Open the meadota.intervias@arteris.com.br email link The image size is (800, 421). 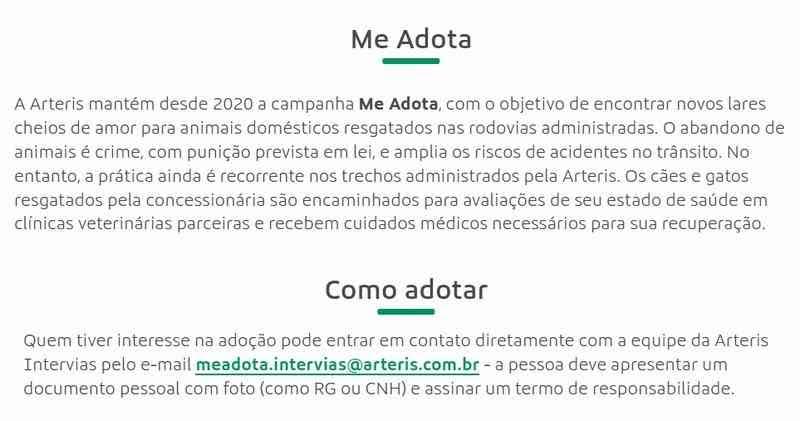(x=337, y=364)
